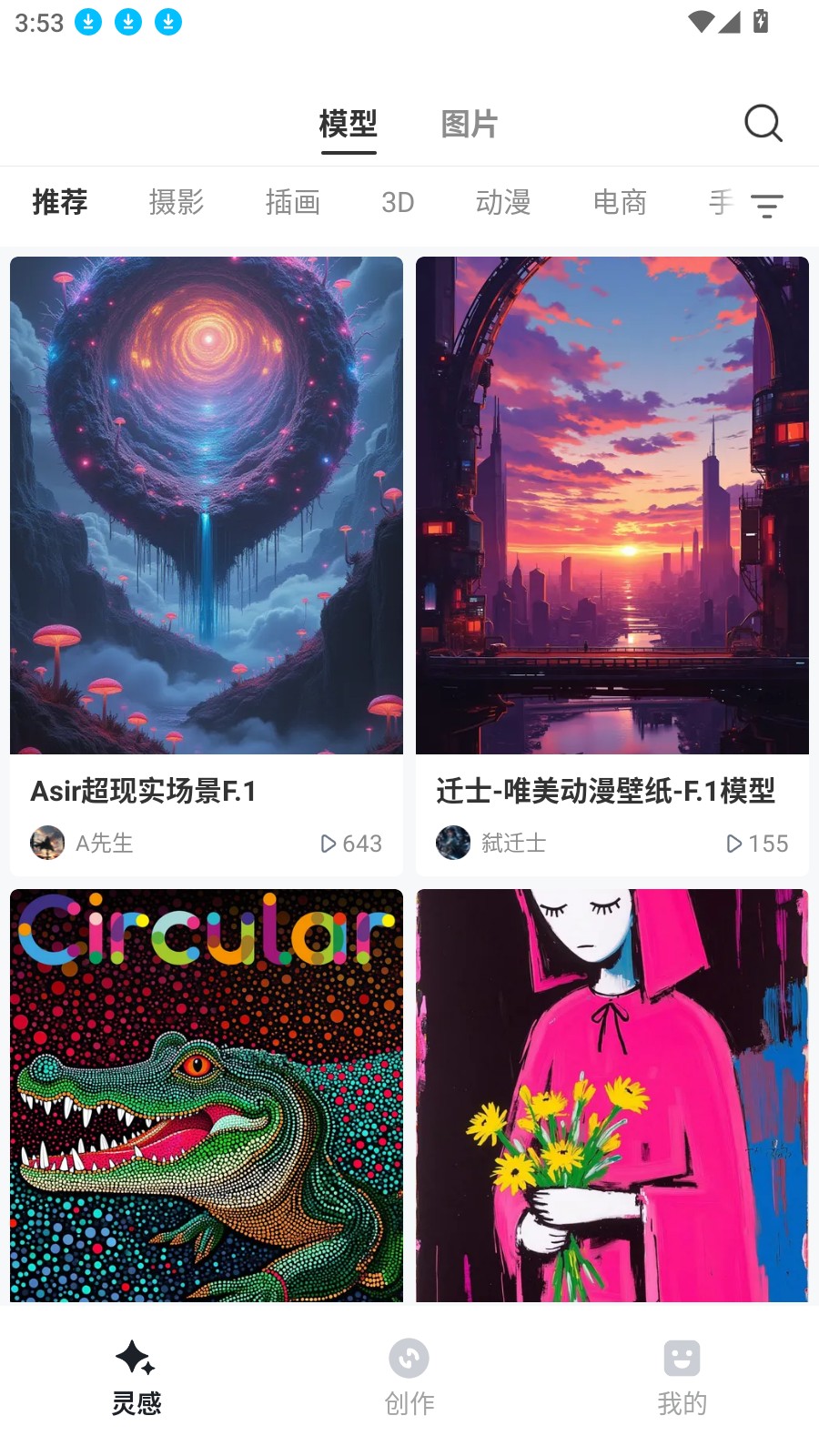Tap the 我的 profile icon in bottom bar
Screen dimensions: 819x1456
682,1359
